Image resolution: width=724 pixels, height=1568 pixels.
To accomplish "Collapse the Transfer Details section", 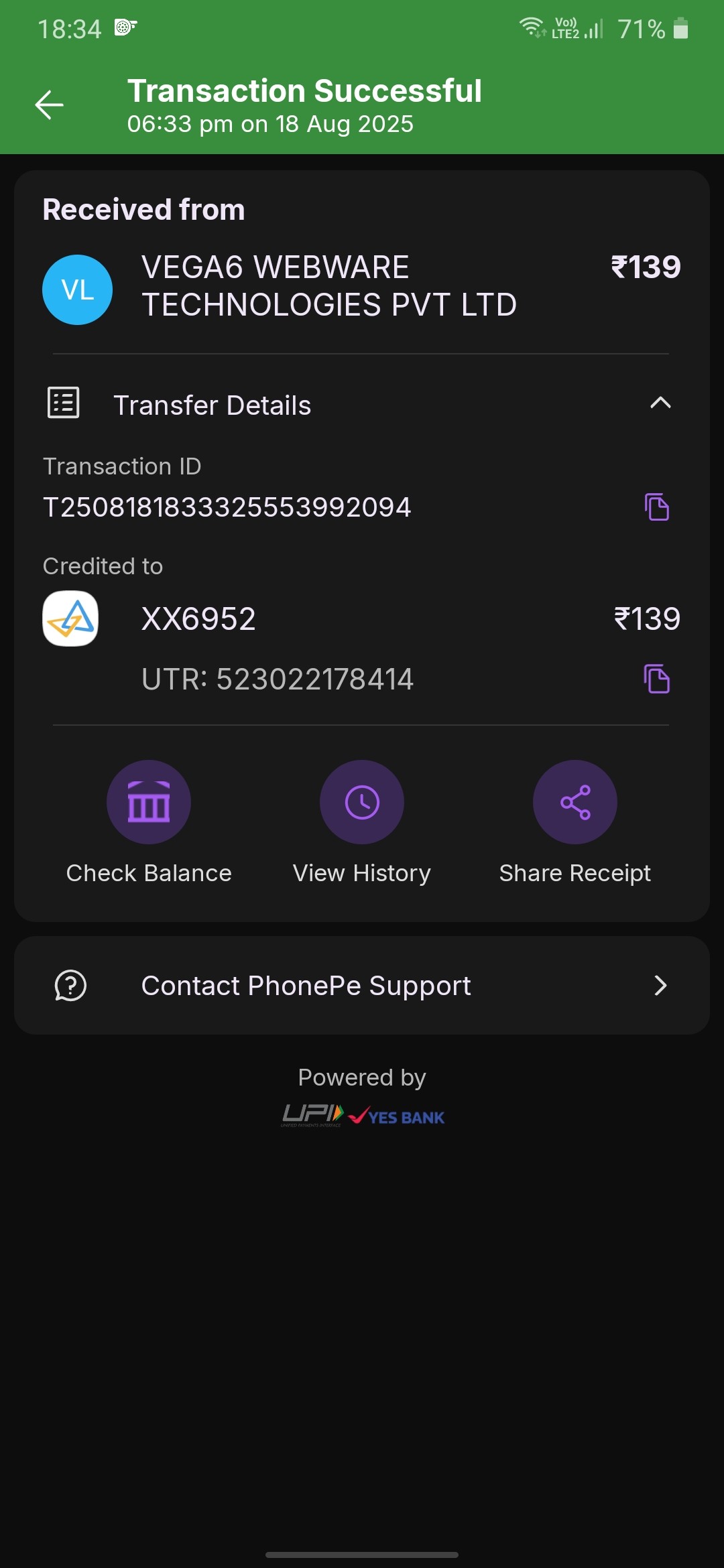I will (x=660, y=403).
